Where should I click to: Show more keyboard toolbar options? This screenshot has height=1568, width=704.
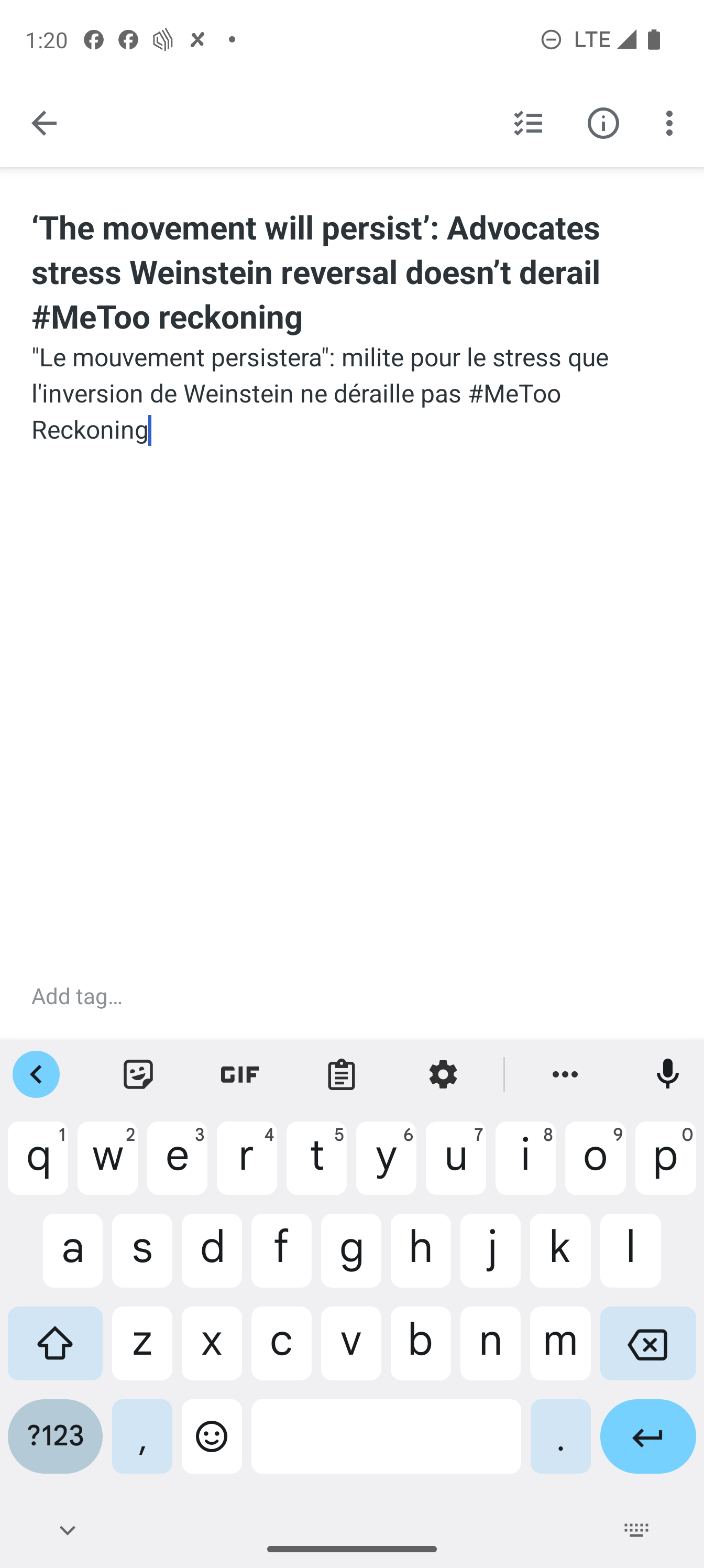(x=565, y=1074)
